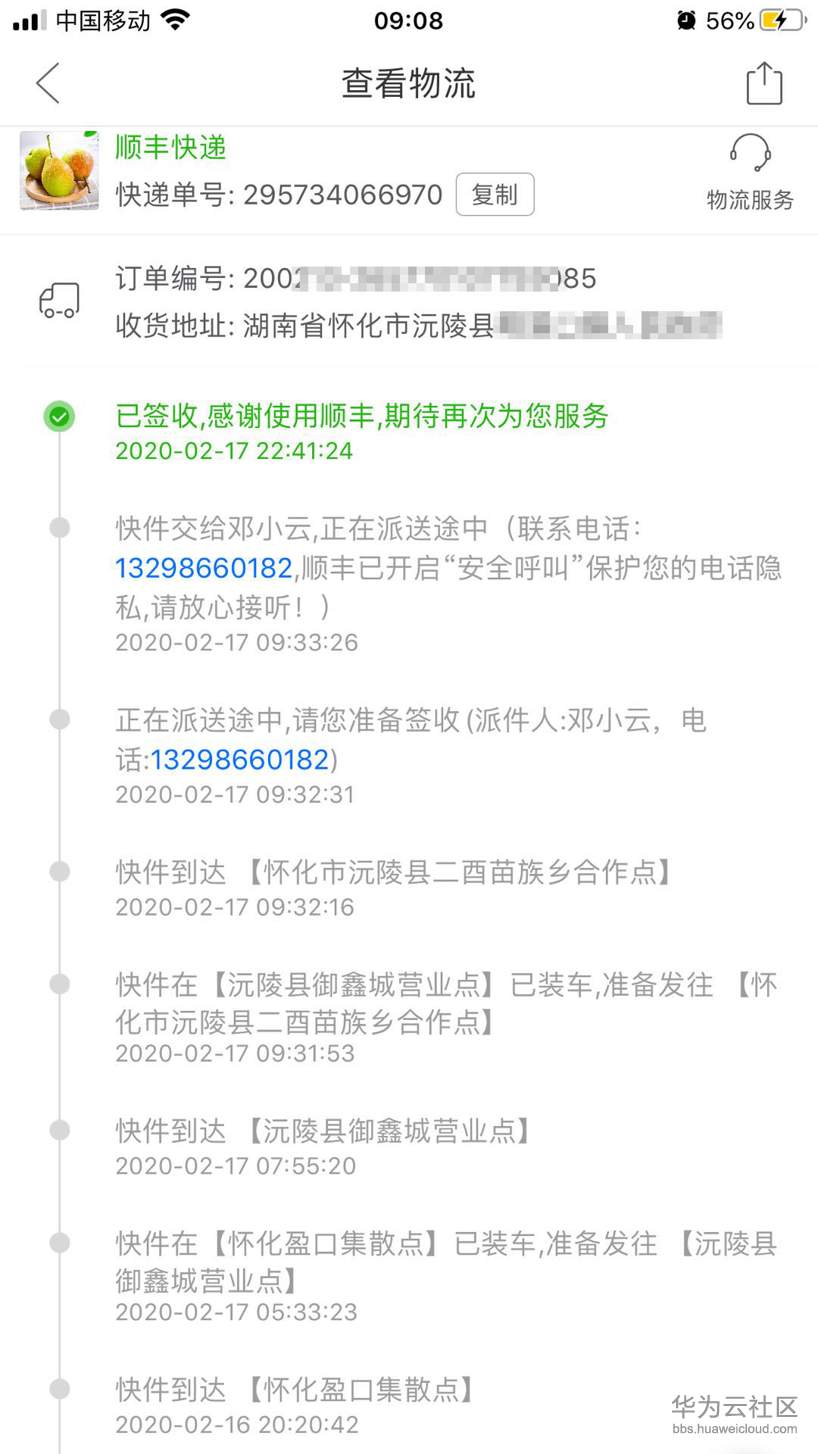Viewport: 818px width, 1454px height.
Task: Tap the green checkmark on signed-for status
Action: (x=59, y=416)
